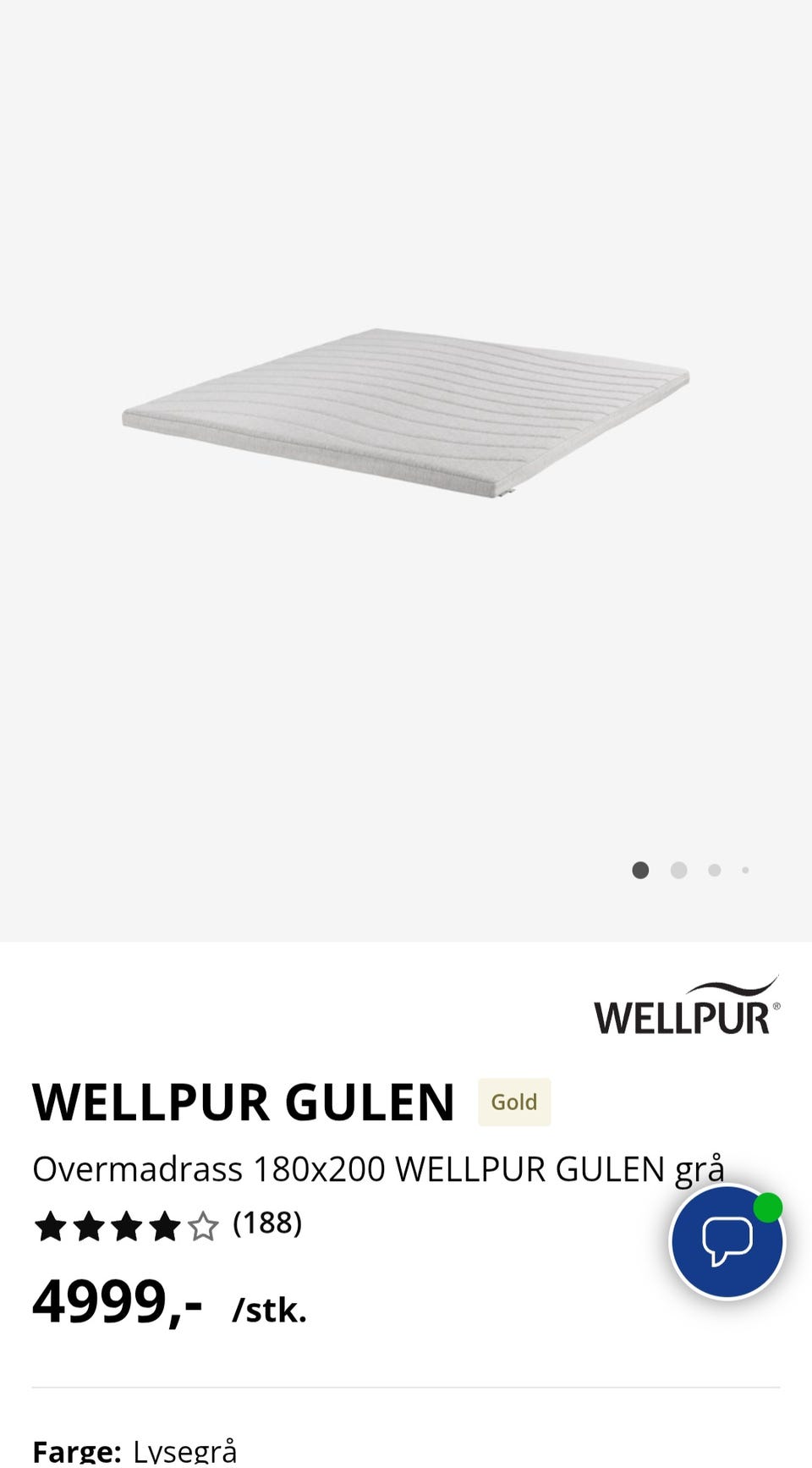Click the WELLPUR brand logo

click(687, 1010)
